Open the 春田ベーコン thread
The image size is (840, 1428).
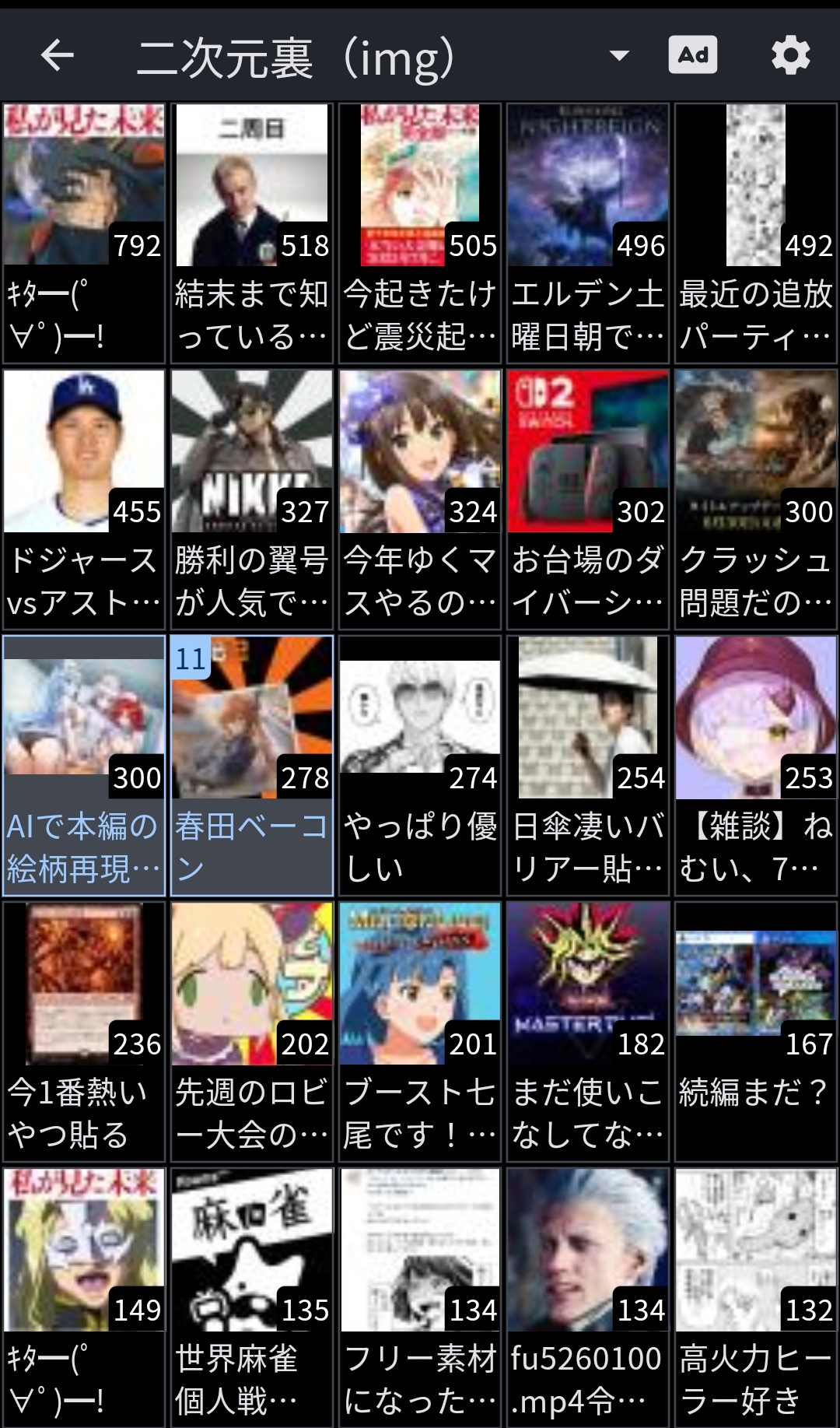[x=252, y=765]
